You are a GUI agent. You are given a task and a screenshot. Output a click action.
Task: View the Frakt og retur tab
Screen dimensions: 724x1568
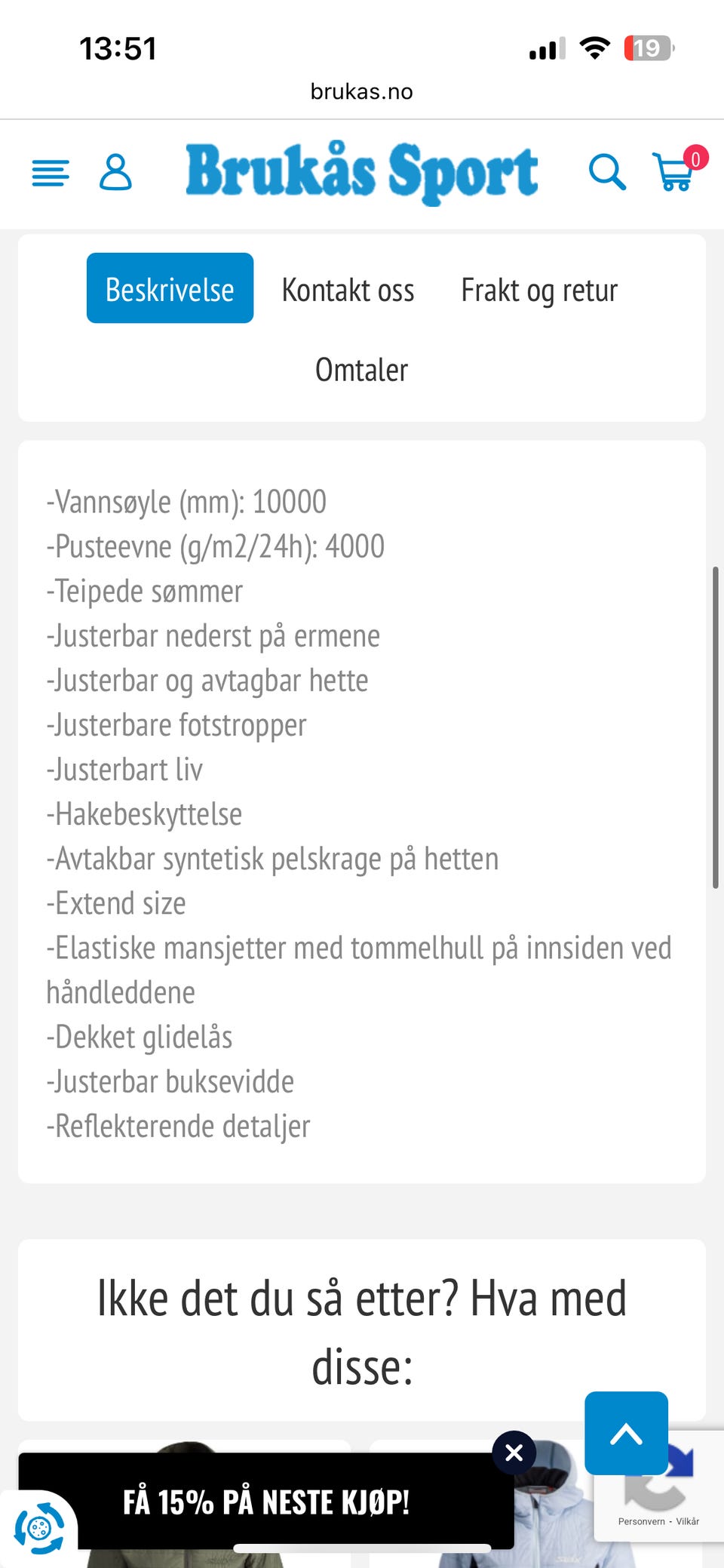pos(538,291)
